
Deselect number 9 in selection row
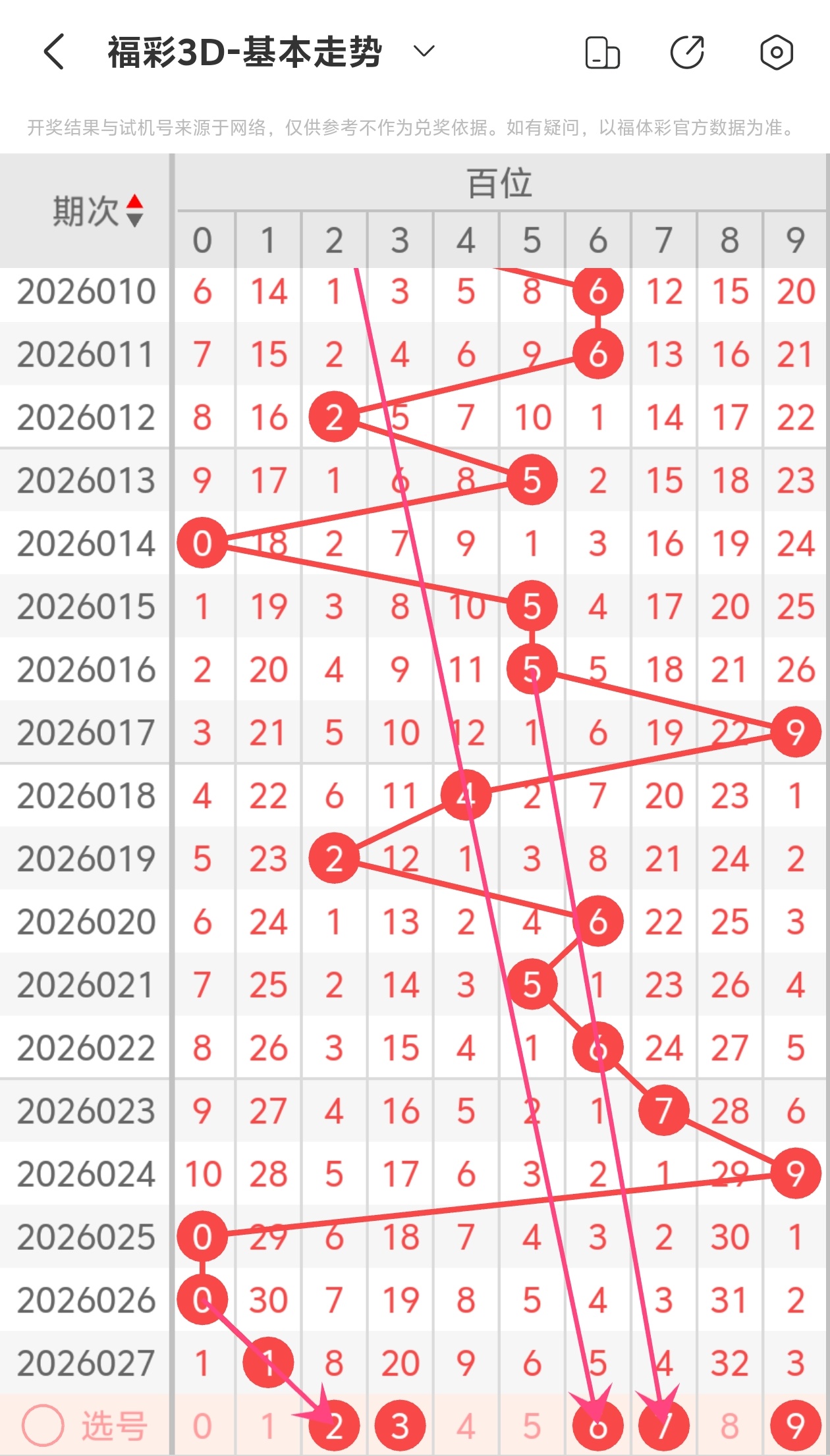tap(796, 1426)
